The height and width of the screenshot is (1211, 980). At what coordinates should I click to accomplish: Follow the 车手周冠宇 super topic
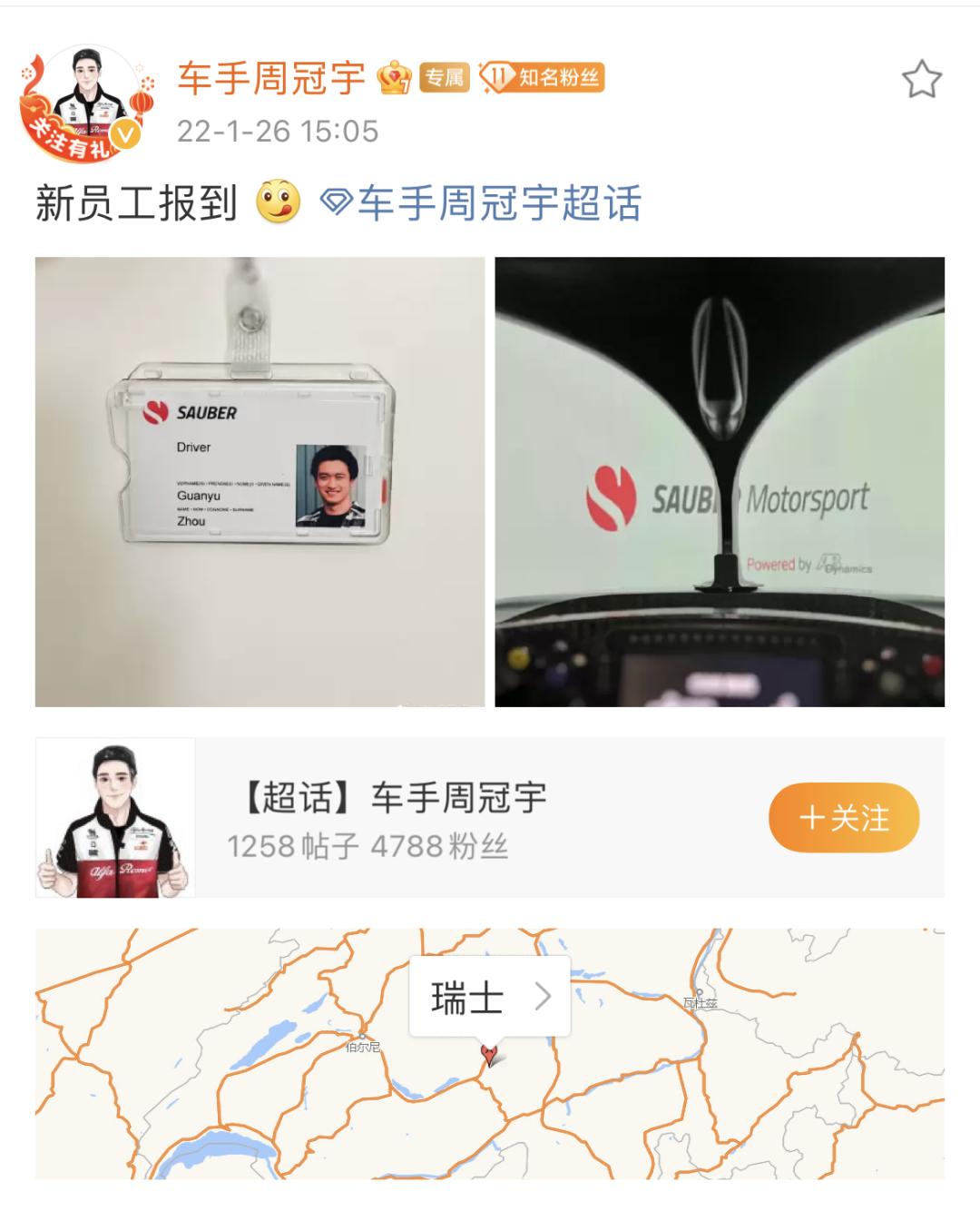click(843, 818)
